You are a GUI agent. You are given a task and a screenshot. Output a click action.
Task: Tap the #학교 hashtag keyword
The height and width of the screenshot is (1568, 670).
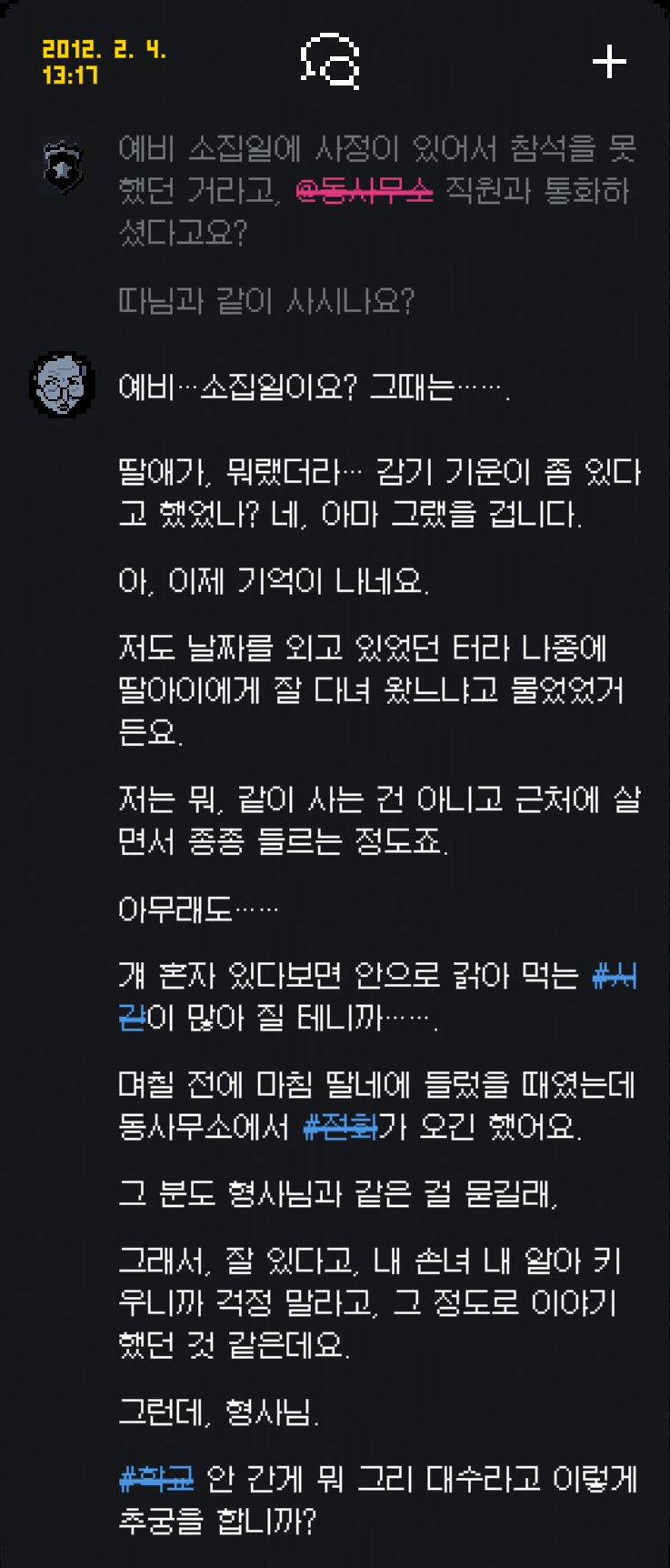[156, 1479]
